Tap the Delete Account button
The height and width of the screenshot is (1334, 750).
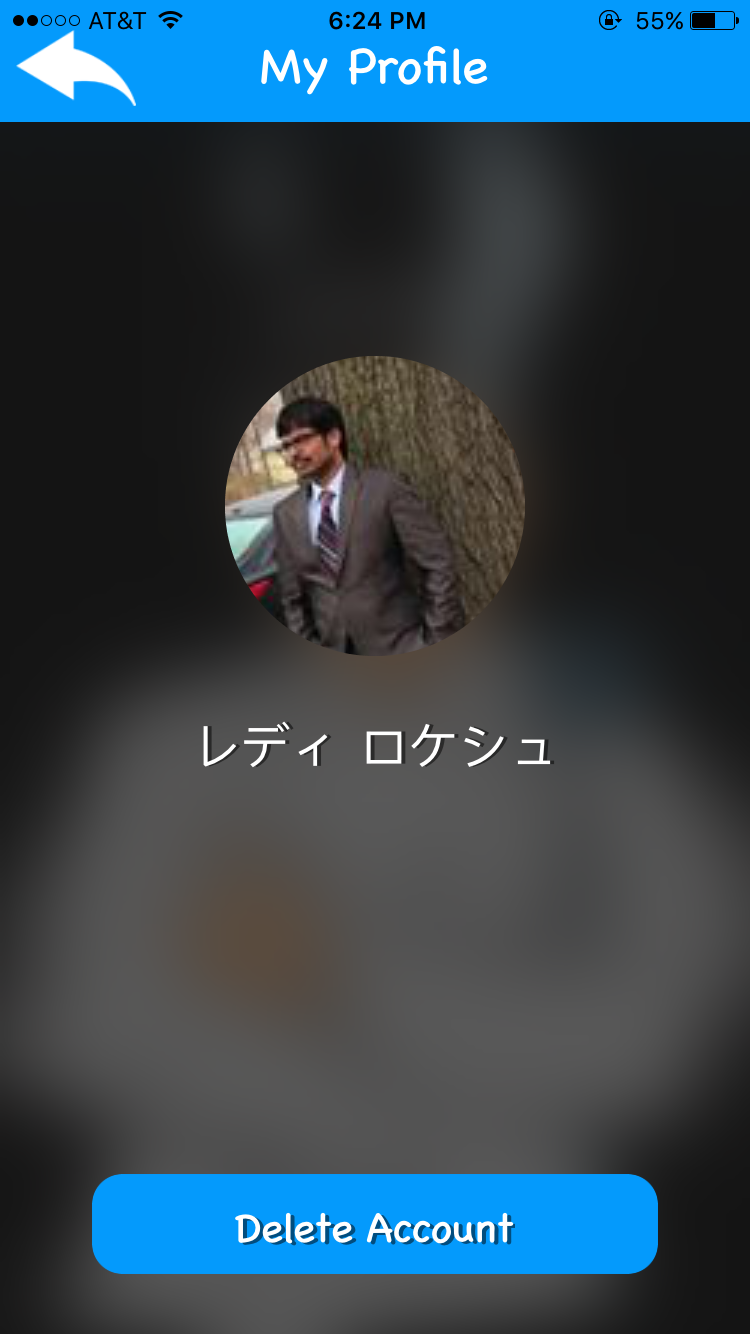(x=375, y=1224)
